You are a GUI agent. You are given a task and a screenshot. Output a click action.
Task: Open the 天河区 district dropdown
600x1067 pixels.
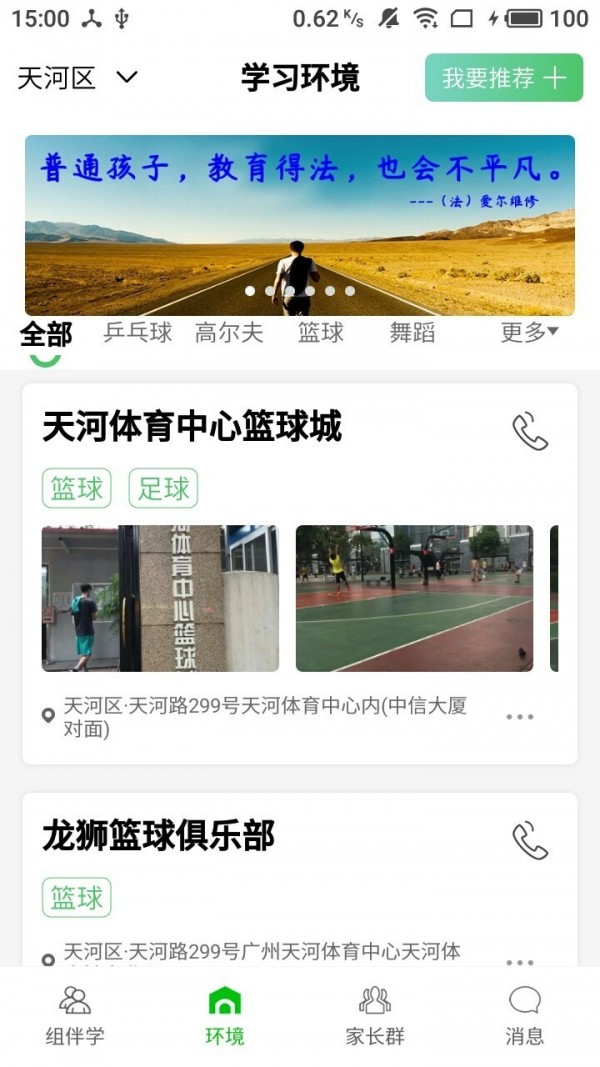(x=76, y=78)
